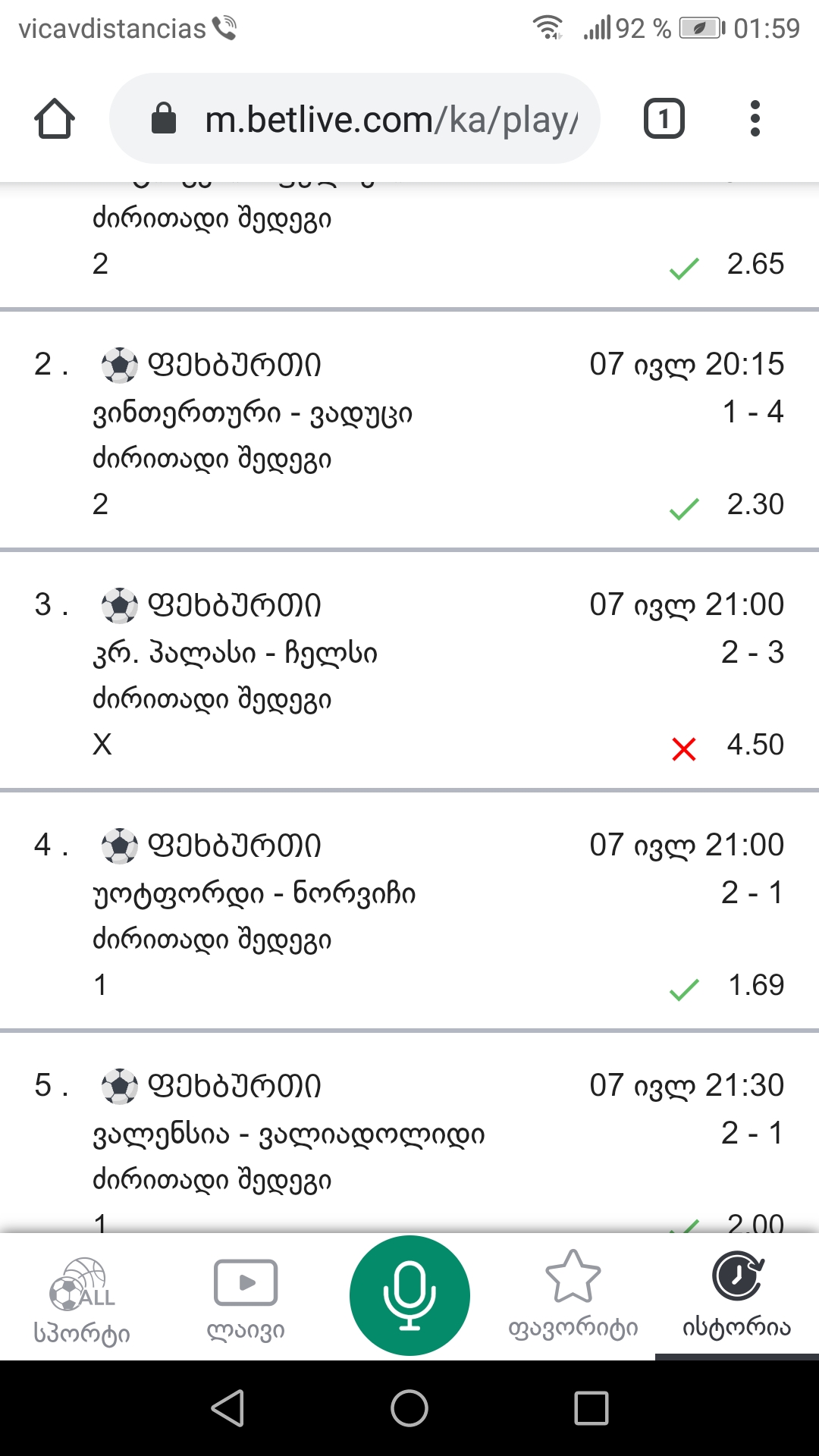Go to the browser home page

[x=55, y=119]
